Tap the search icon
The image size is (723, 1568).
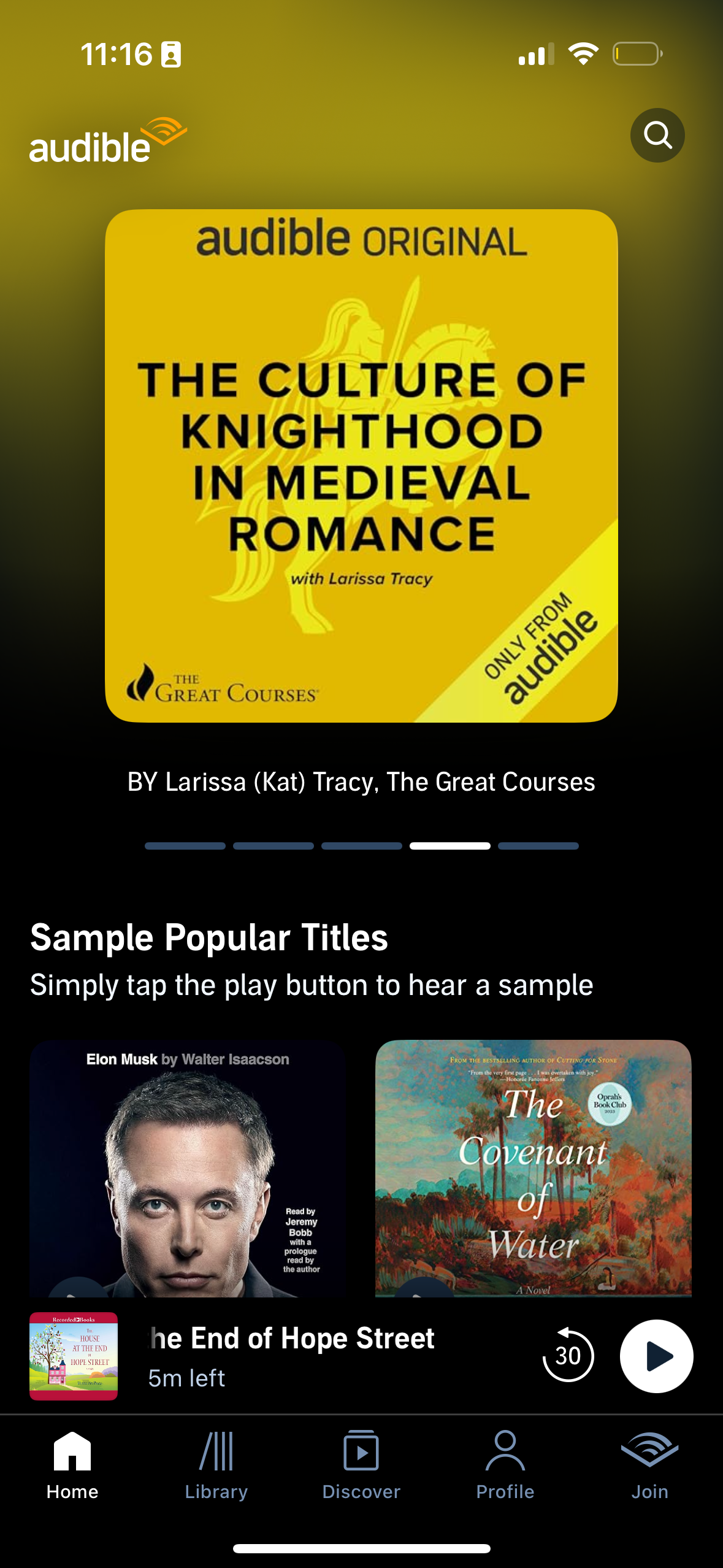tap(657, 136)
